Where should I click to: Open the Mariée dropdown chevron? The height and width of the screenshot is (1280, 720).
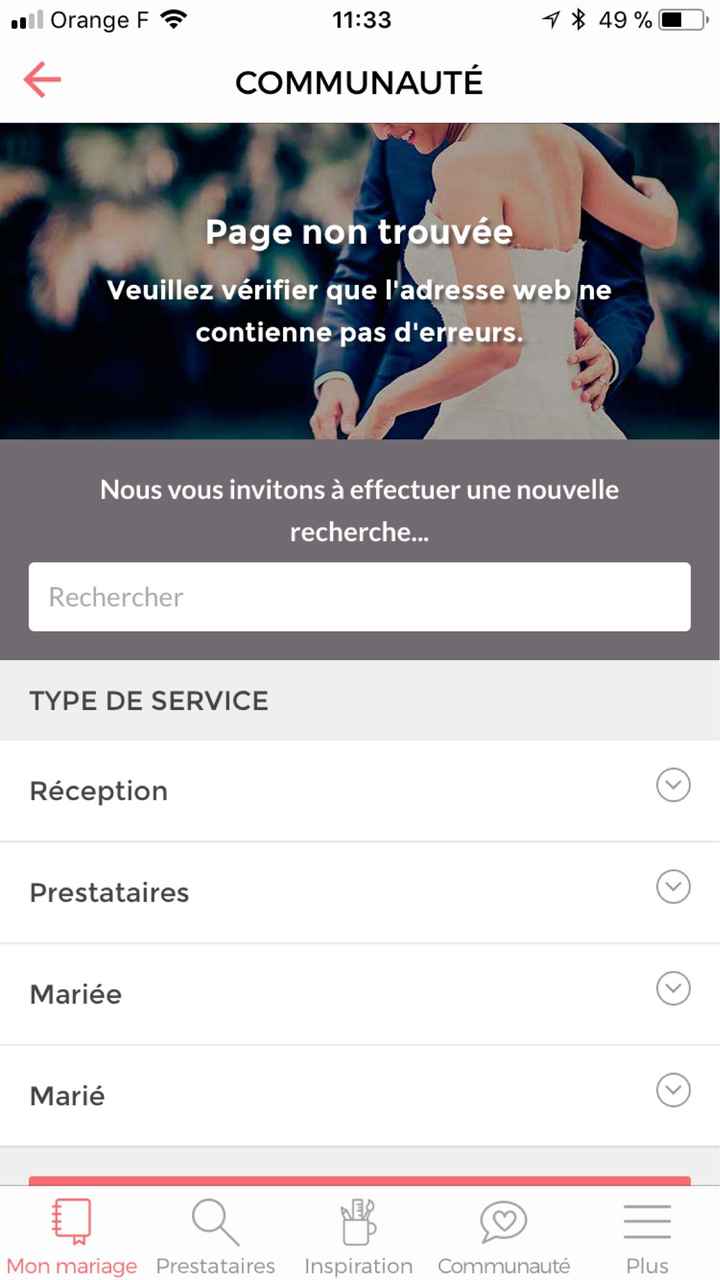pyautogui.click(x=673, y=989)
